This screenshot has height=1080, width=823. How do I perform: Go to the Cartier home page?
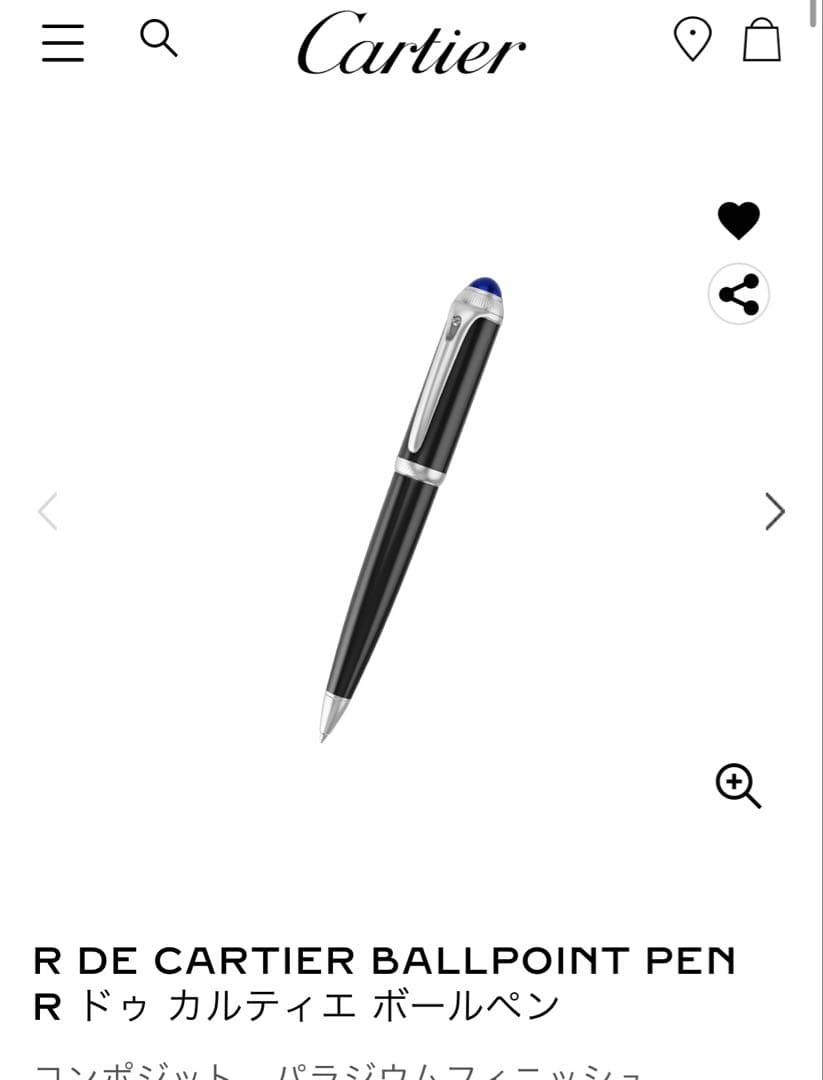tap(411, 43)
